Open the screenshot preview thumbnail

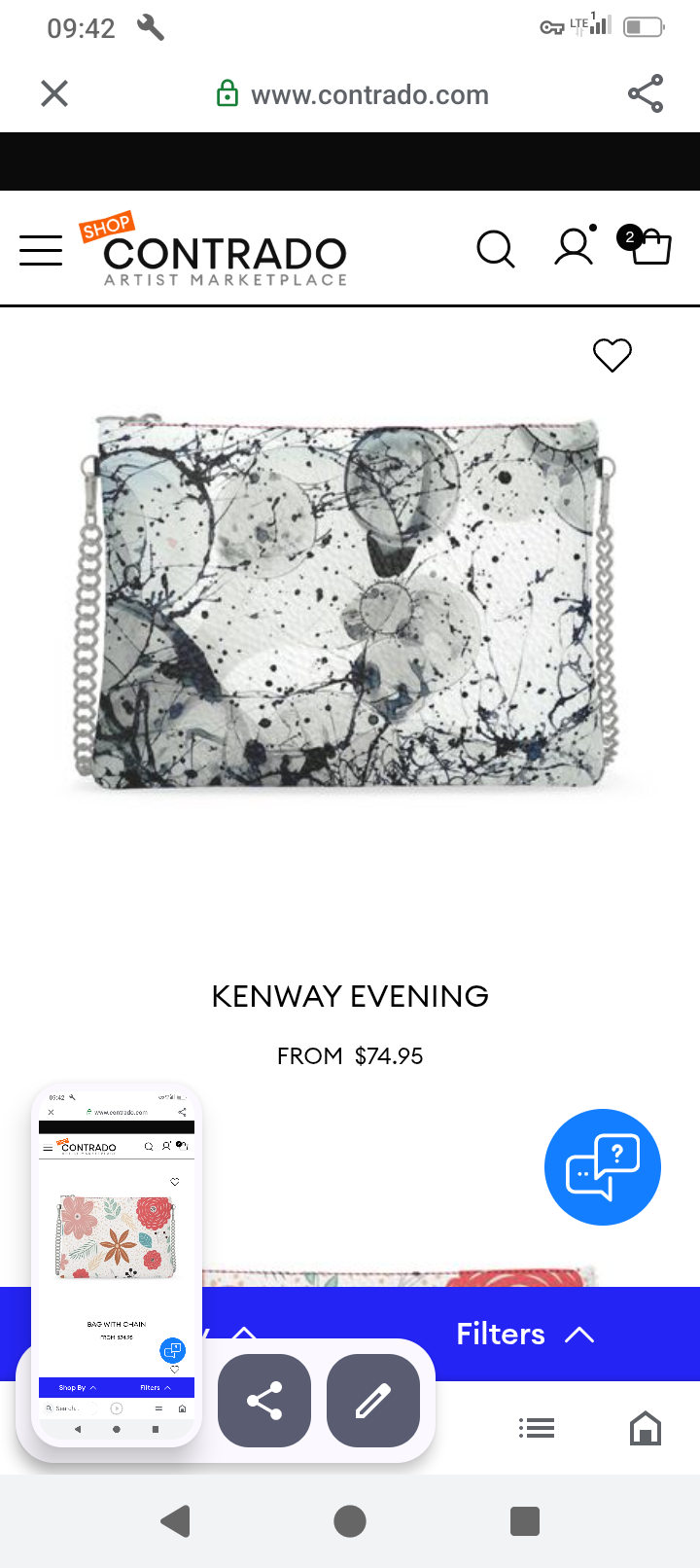(117, 1265)
